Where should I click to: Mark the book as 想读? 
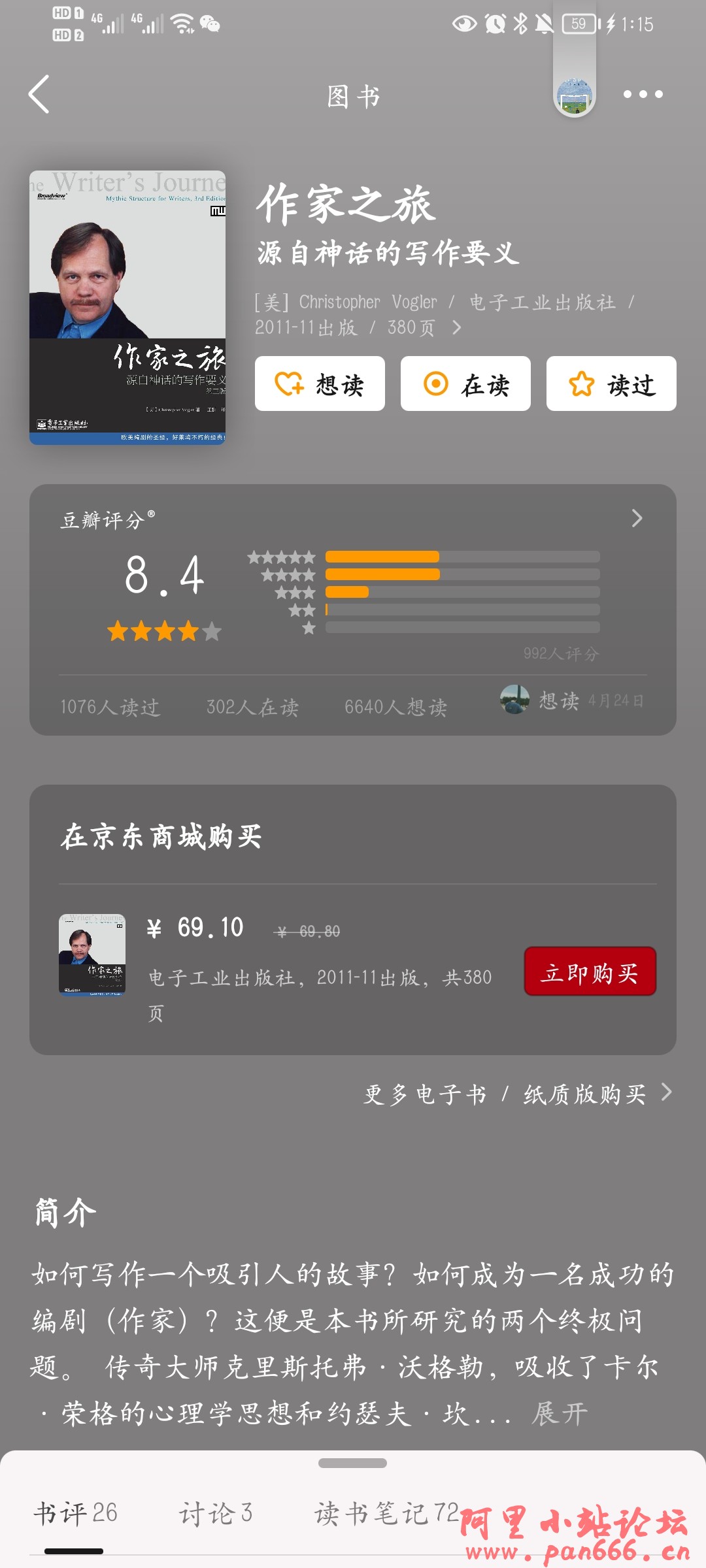pos(320,384)
